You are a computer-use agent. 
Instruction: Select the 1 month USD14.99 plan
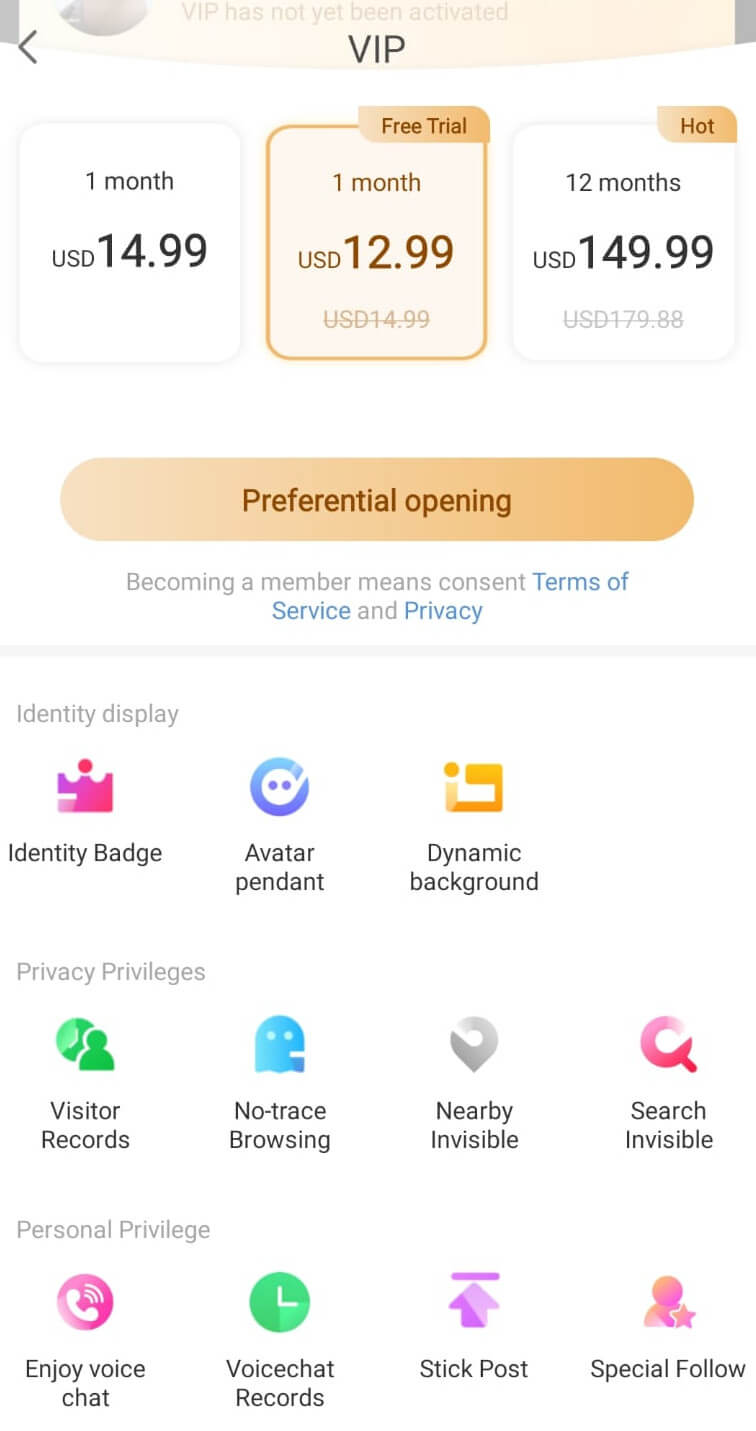[x=130, y=242]
